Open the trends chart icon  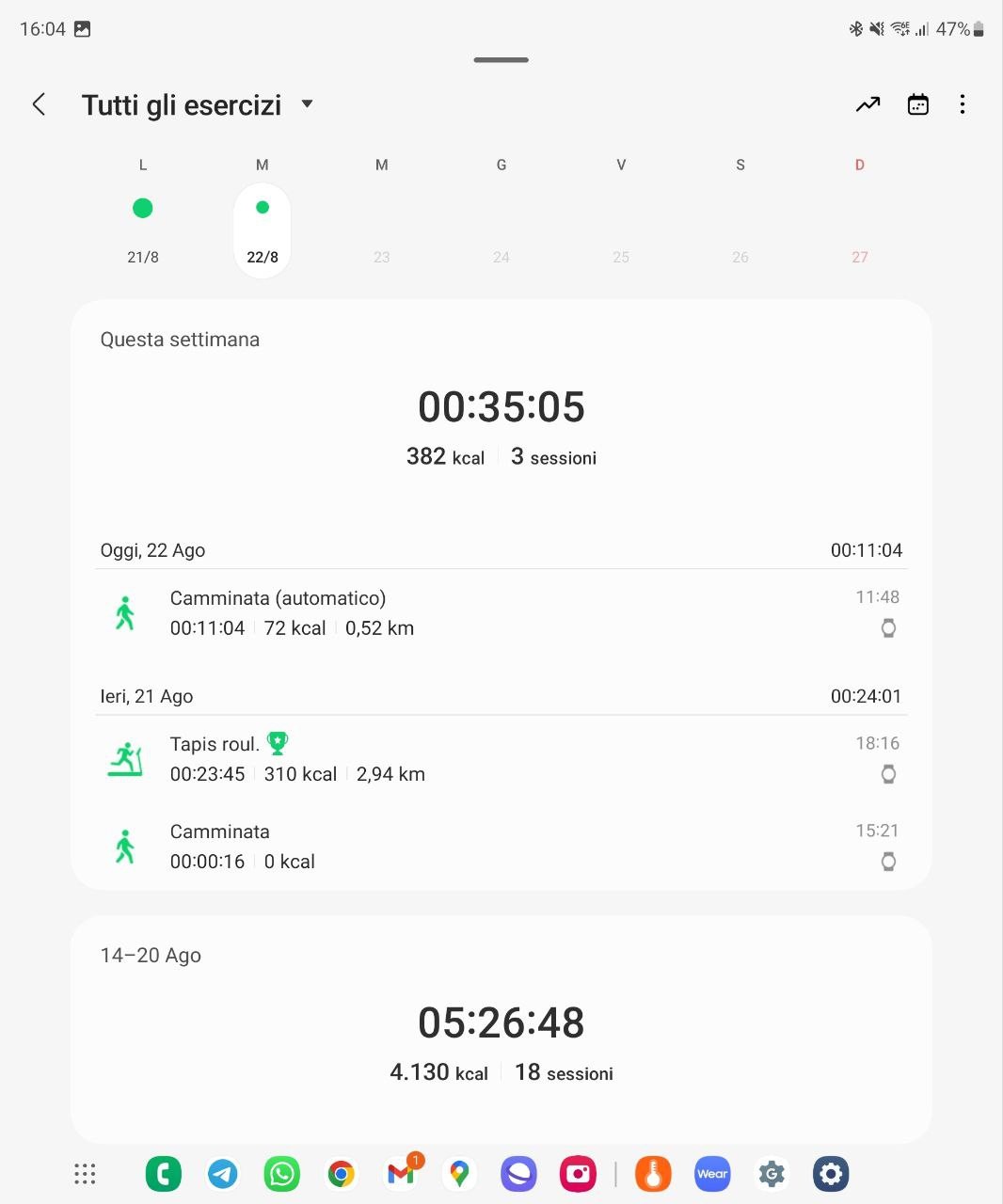pyautogui.click(x=868, y=104)
